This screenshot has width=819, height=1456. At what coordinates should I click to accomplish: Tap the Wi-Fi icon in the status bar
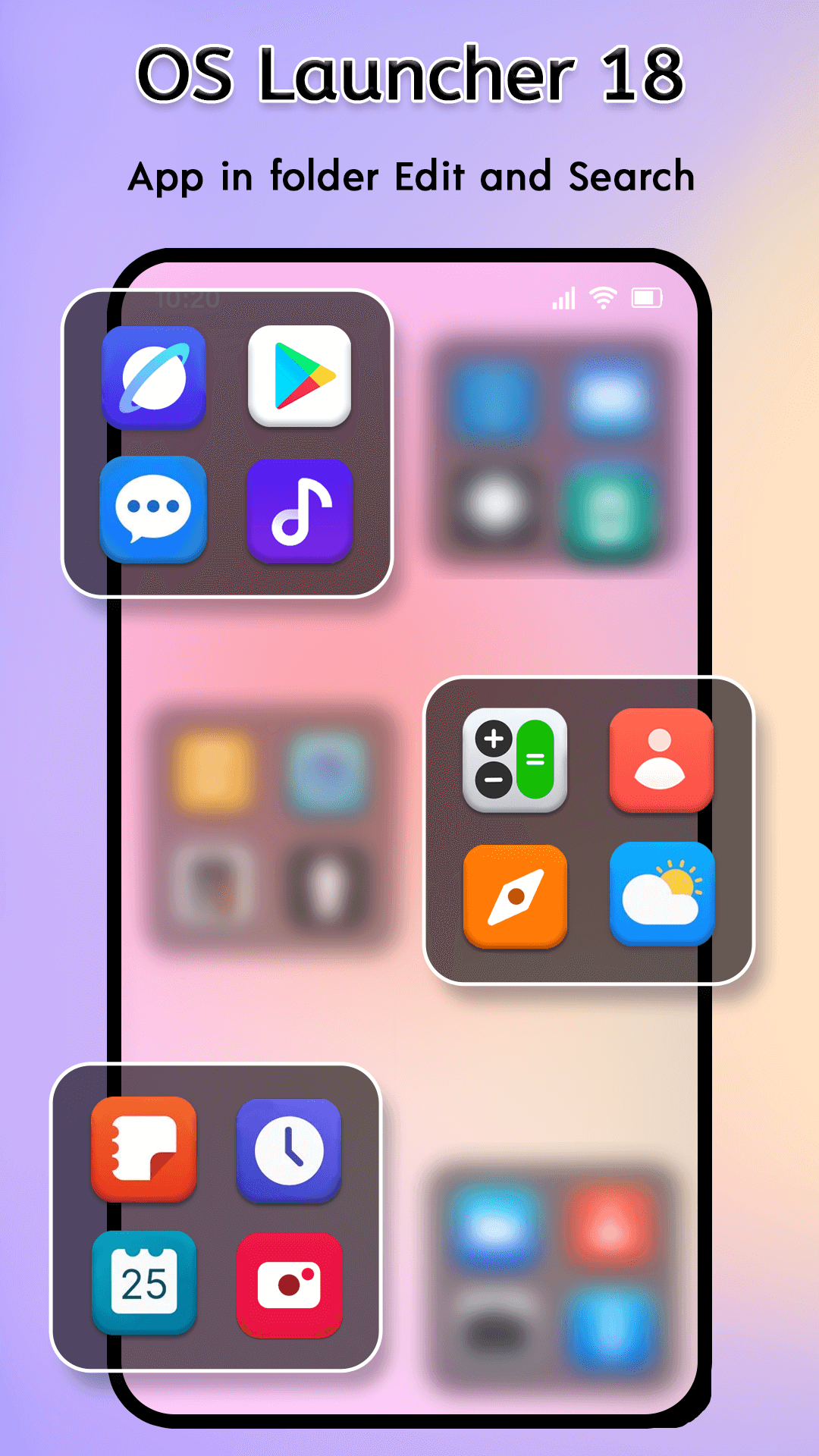coord(603,299)
